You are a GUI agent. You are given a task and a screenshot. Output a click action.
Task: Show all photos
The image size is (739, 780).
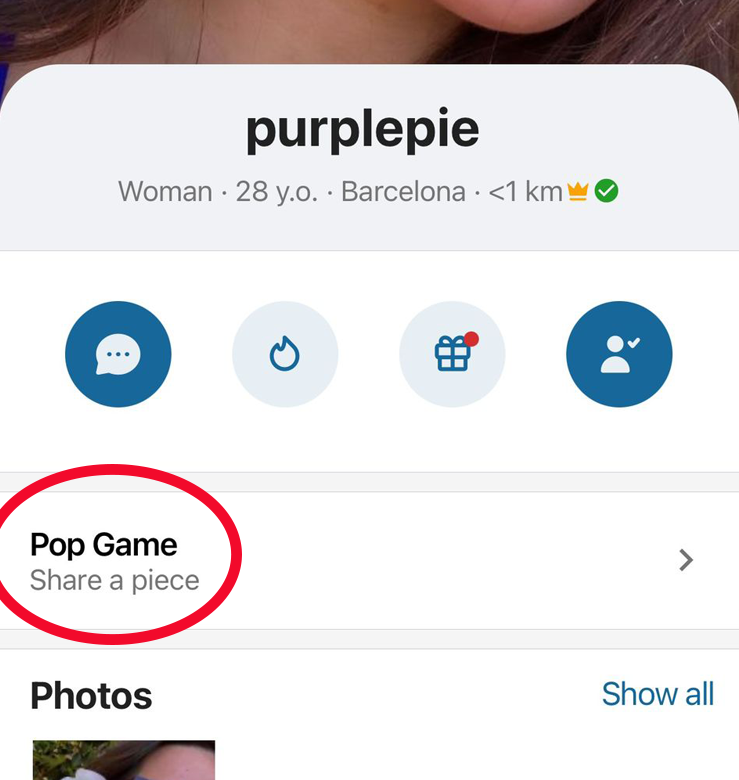(x=657, y=694)
